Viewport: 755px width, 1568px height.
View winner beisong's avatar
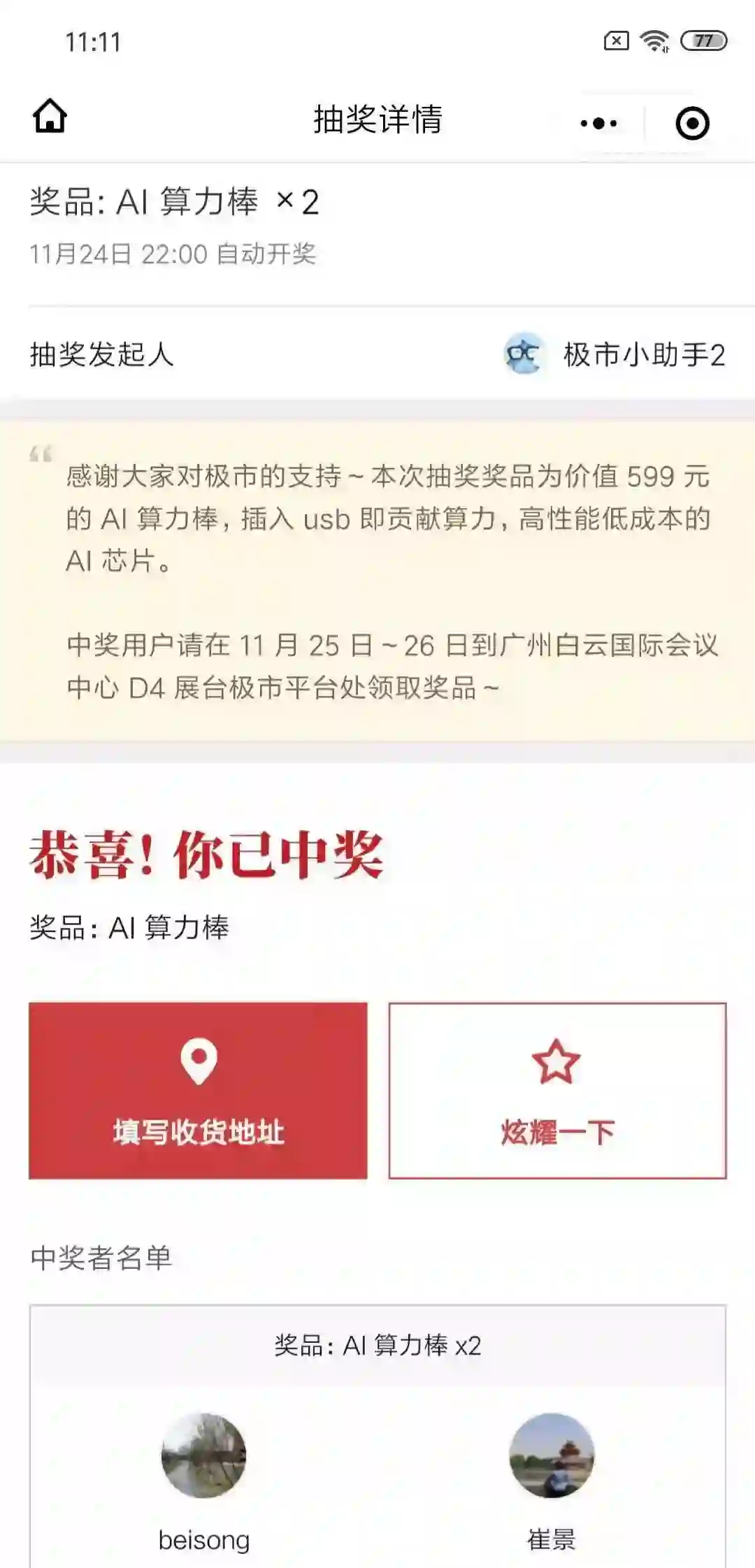tap(203, 1456)
